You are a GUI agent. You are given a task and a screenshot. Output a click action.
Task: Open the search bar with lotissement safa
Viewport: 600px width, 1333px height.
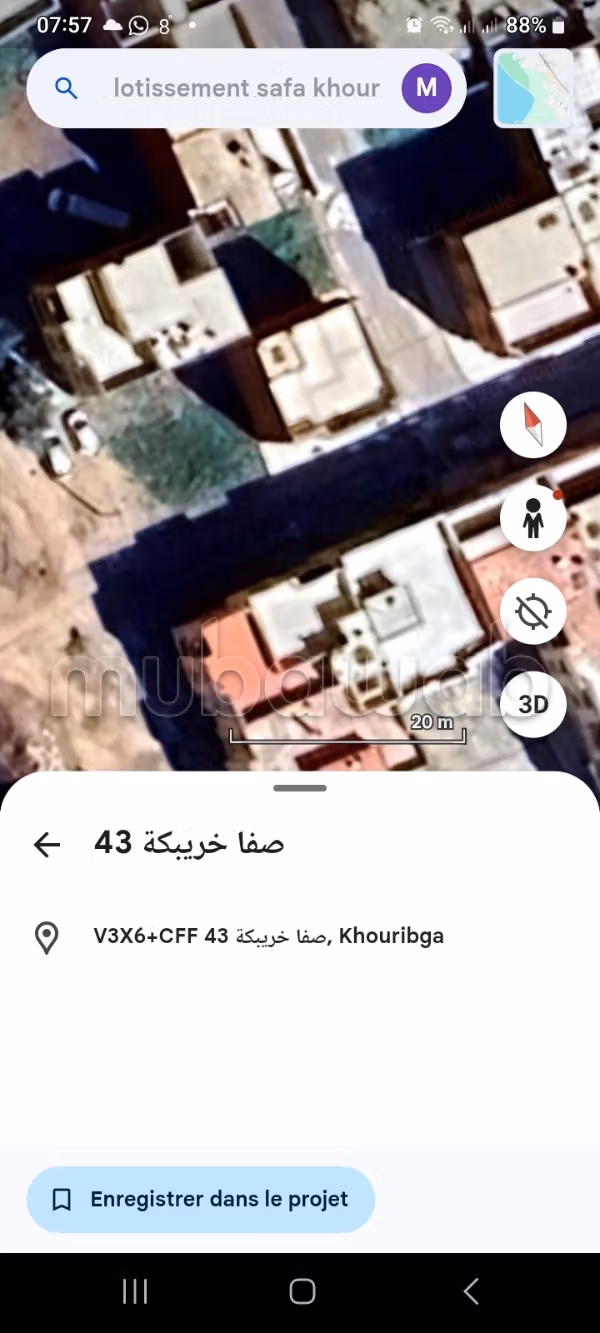tap(246, 88)
